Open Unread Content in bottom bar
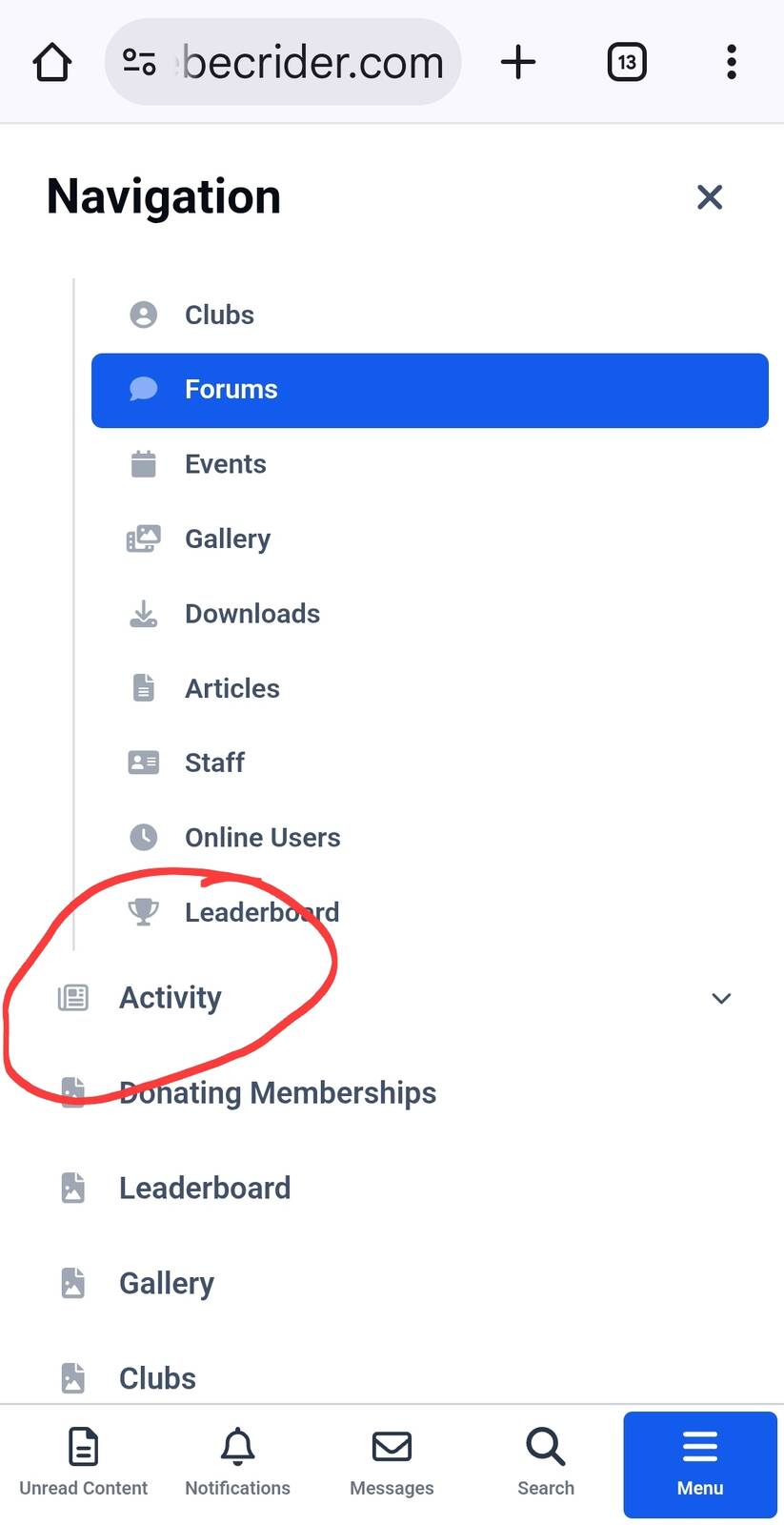Viewport: 784px width, 1525px height. pyautogui.click(x=84, y=1462)
